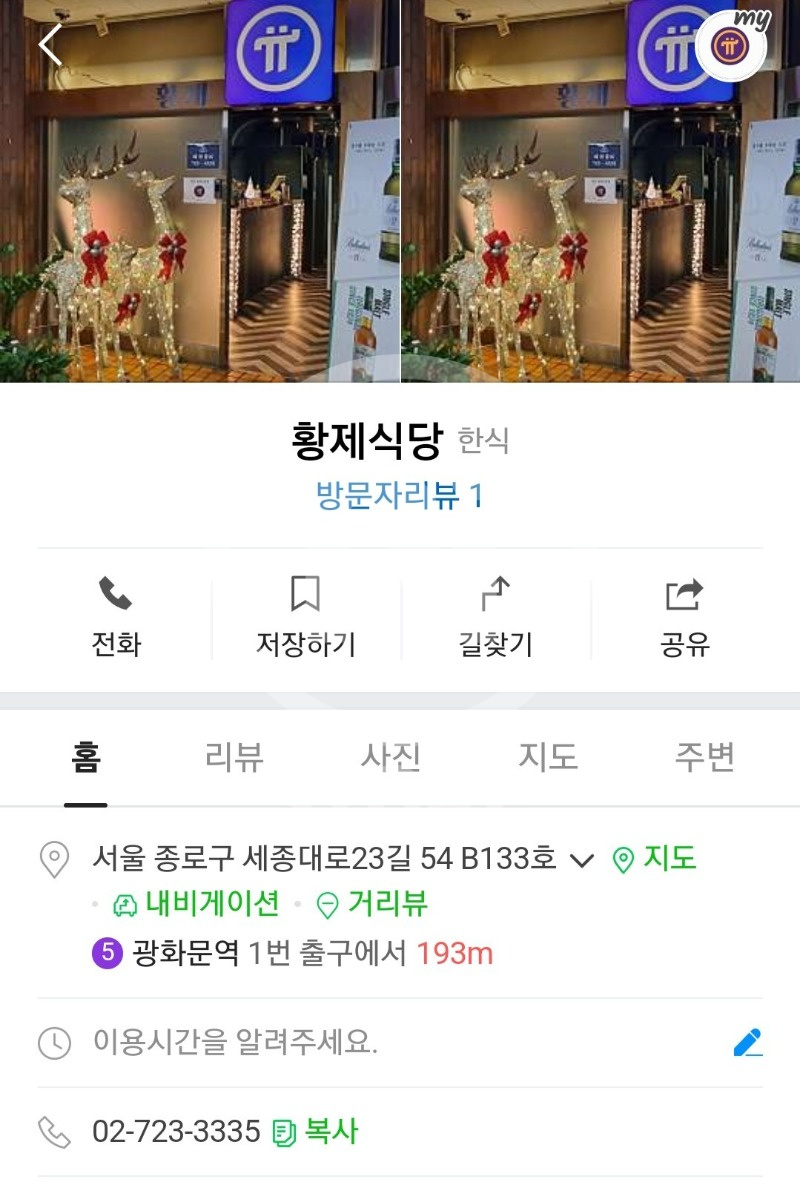
Task: Call the restaurant via 전화
Action: pos(116,618)
